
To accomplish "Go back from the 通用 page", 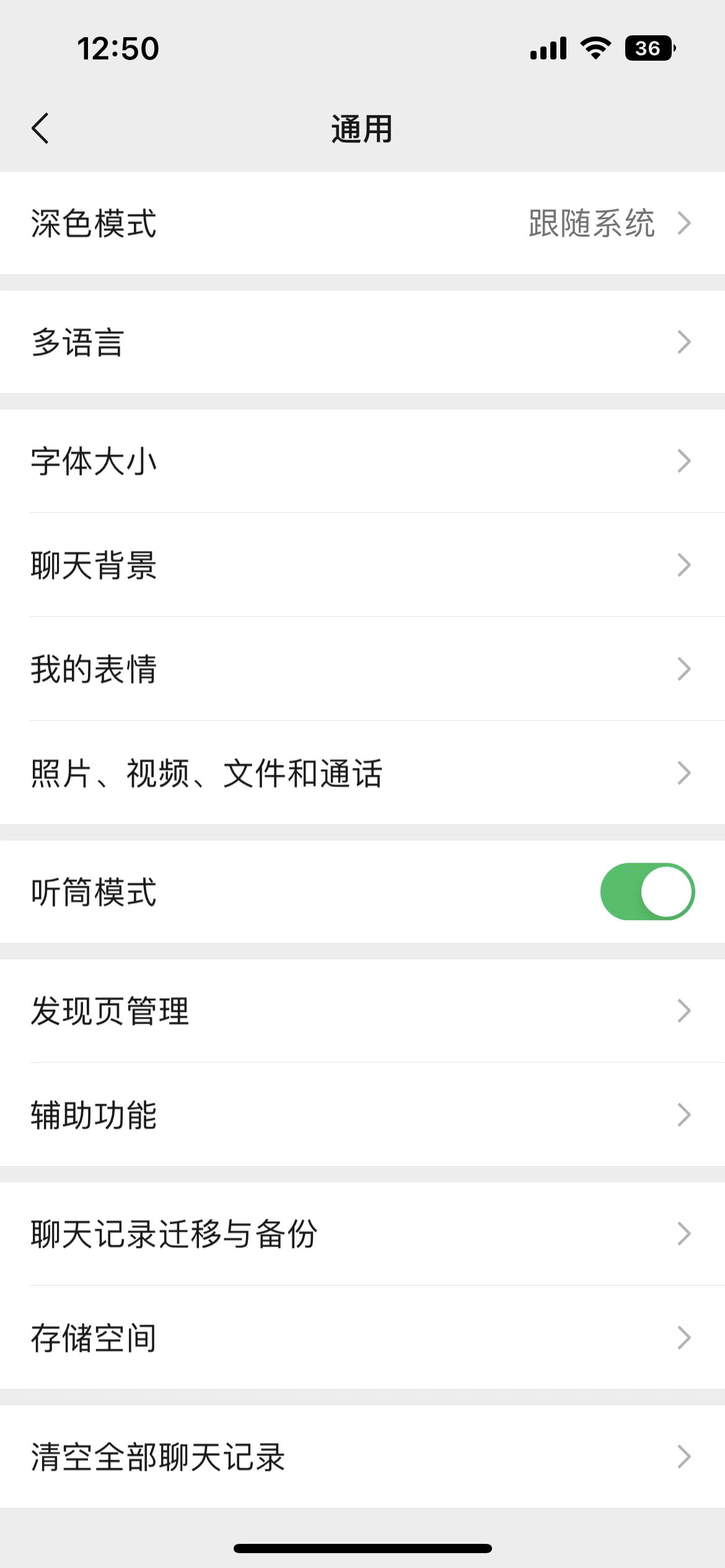I will tap(40, 129).
